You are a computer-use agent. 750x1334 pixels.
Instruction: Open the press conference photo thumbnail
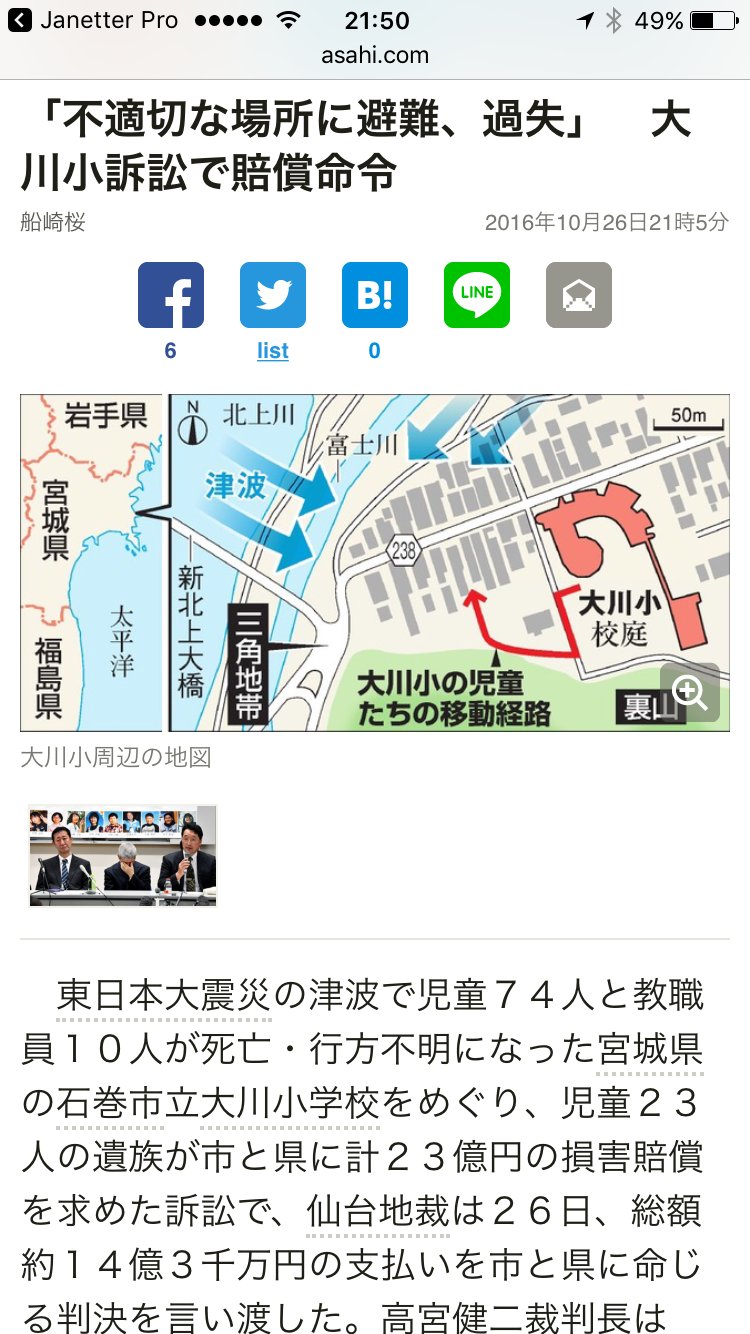(x=123, y=857)
